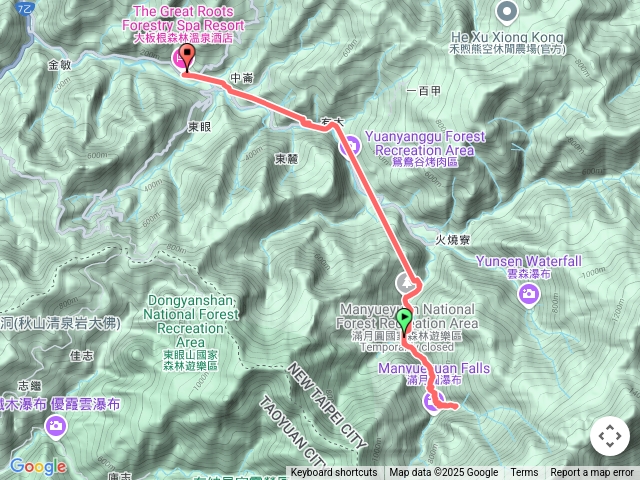Select the He Xu Xiong Kong marker
Viewport: 640px width, 480px height.
pyautogui.click(x=507, y=12)
